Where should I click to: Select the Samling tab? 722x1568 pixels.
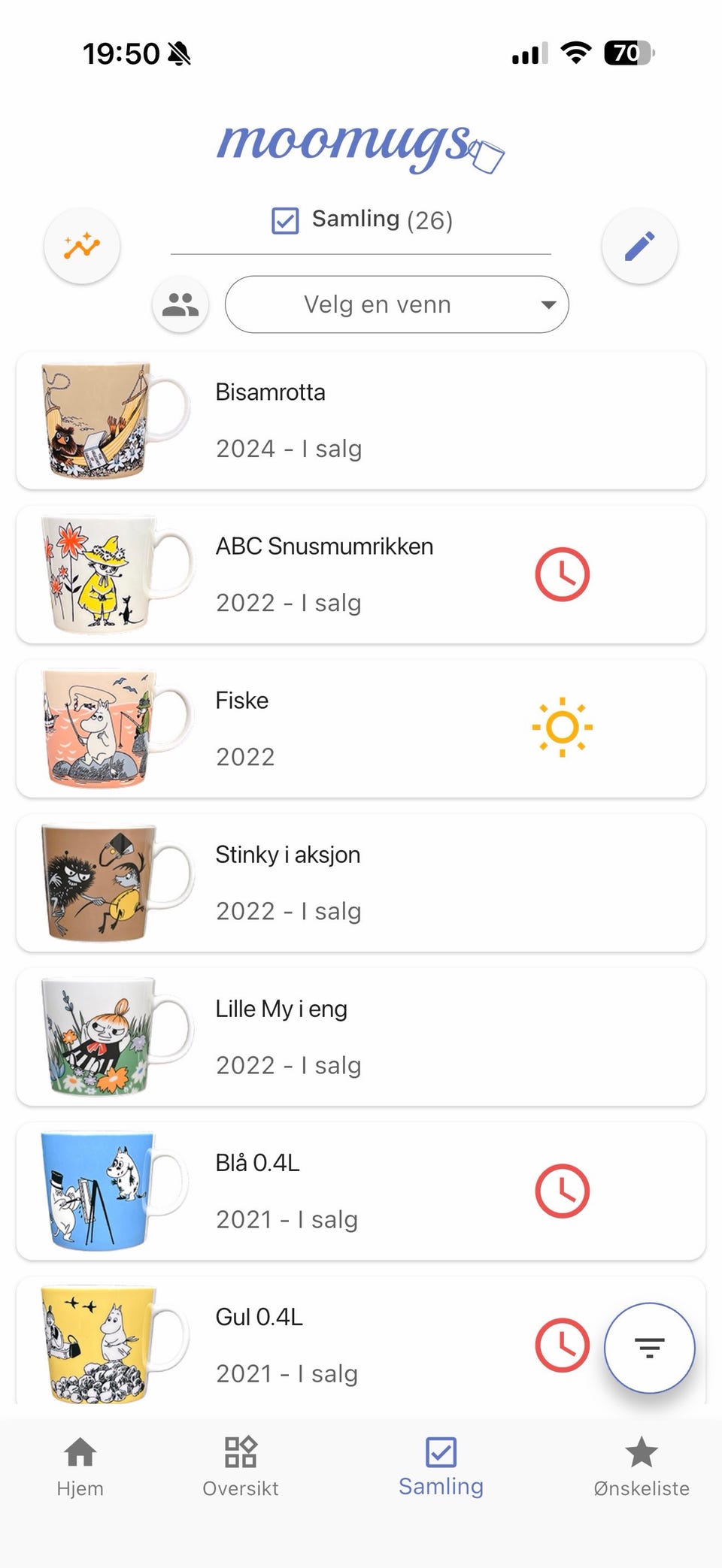441,1466
